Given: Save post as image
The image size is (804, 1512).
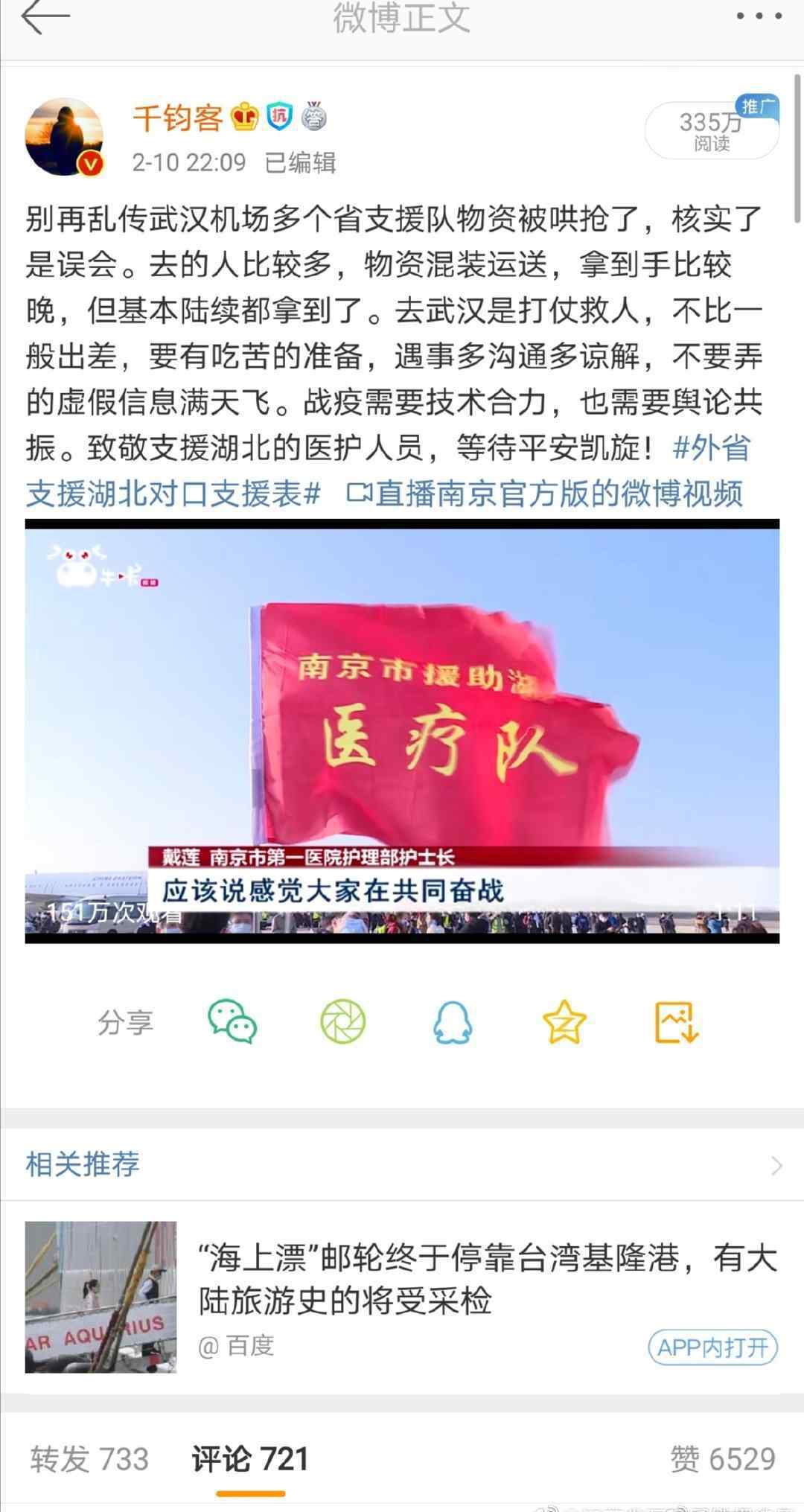Looking at the screenshot, I should [676, 1021].
